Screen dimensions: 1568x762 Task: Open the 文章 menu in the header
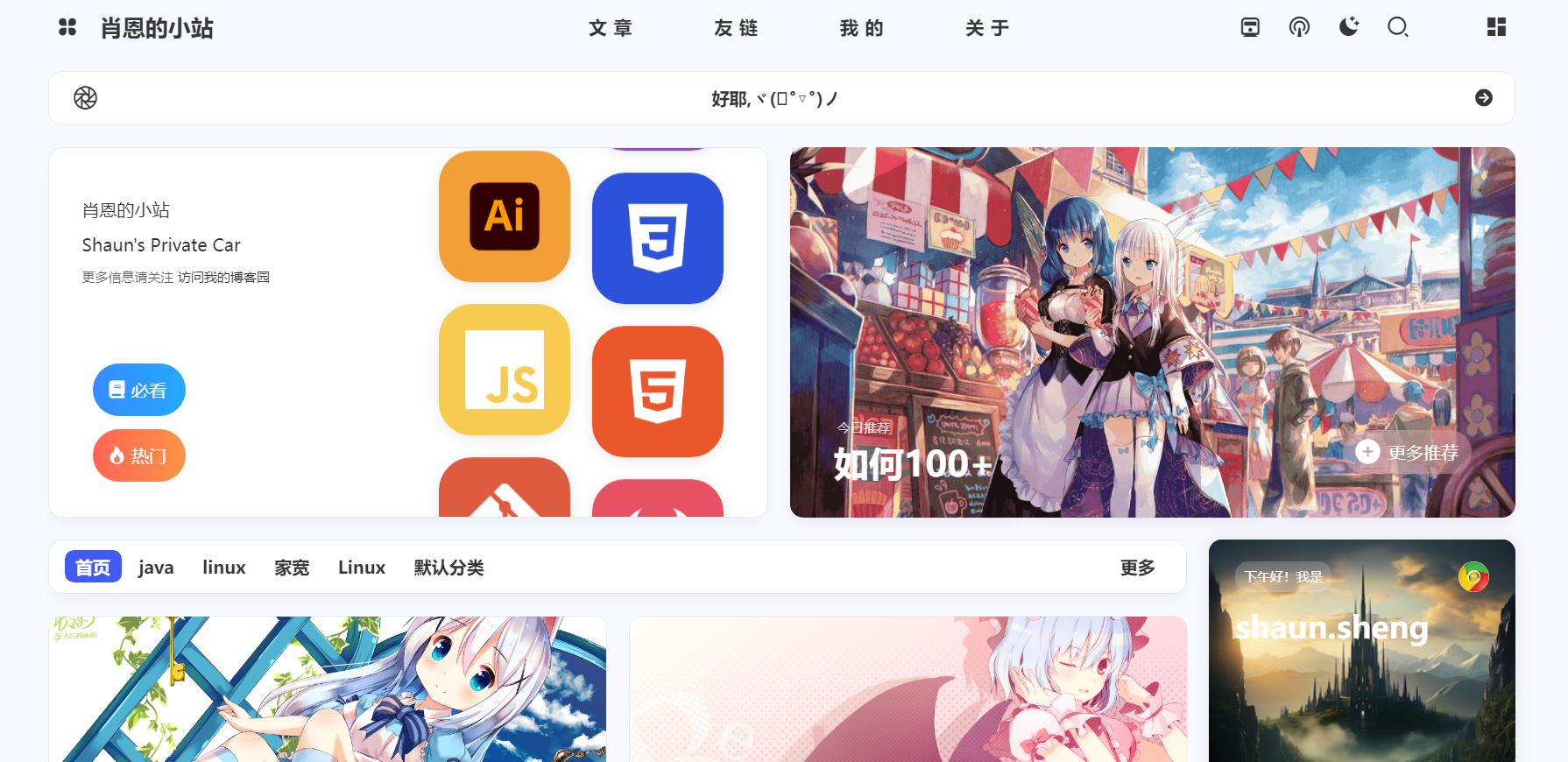coord(611,28)
